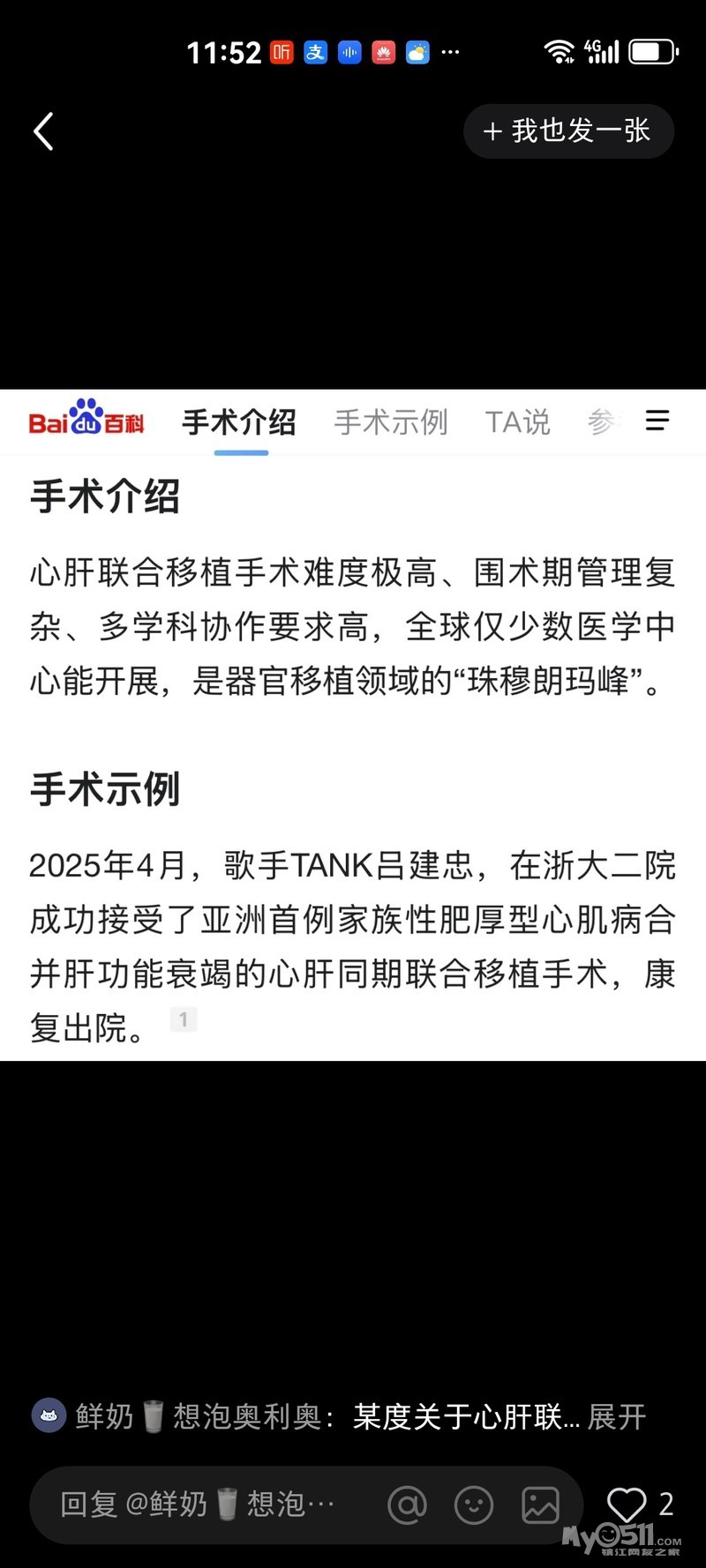Like this comment with the heart icon
The width and height of the screenshot is (706, 1568).
click(627, 1505)
